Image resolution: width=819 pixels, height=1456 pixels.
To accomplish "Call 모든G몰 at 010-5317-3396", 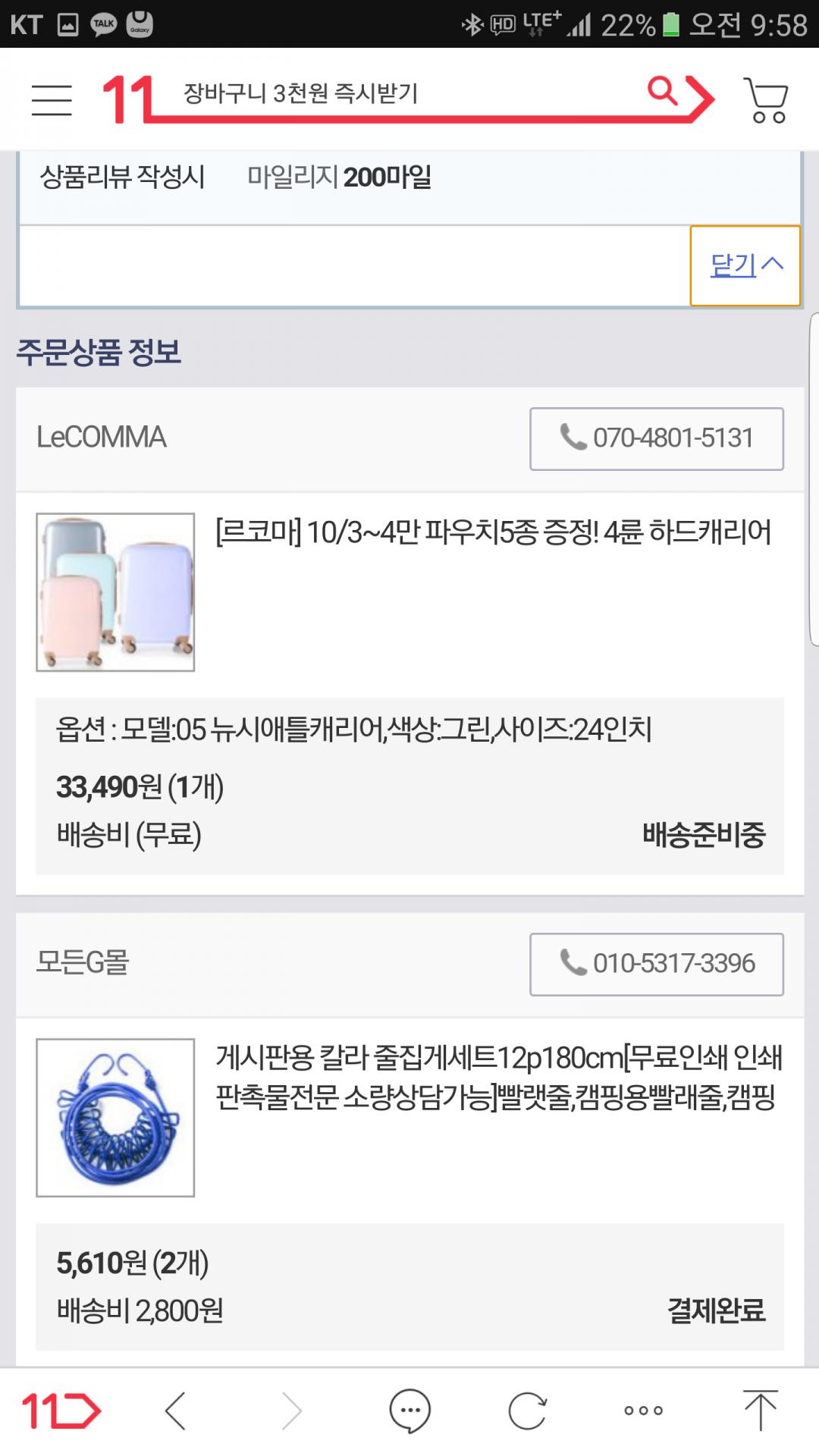I will [657, 964].
